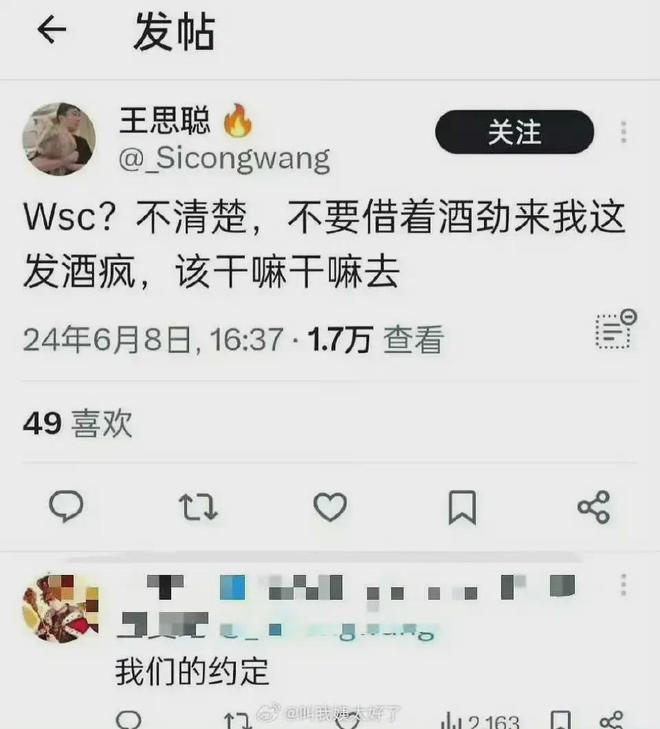Repost 王思聪's post

(x=198, y=507)
